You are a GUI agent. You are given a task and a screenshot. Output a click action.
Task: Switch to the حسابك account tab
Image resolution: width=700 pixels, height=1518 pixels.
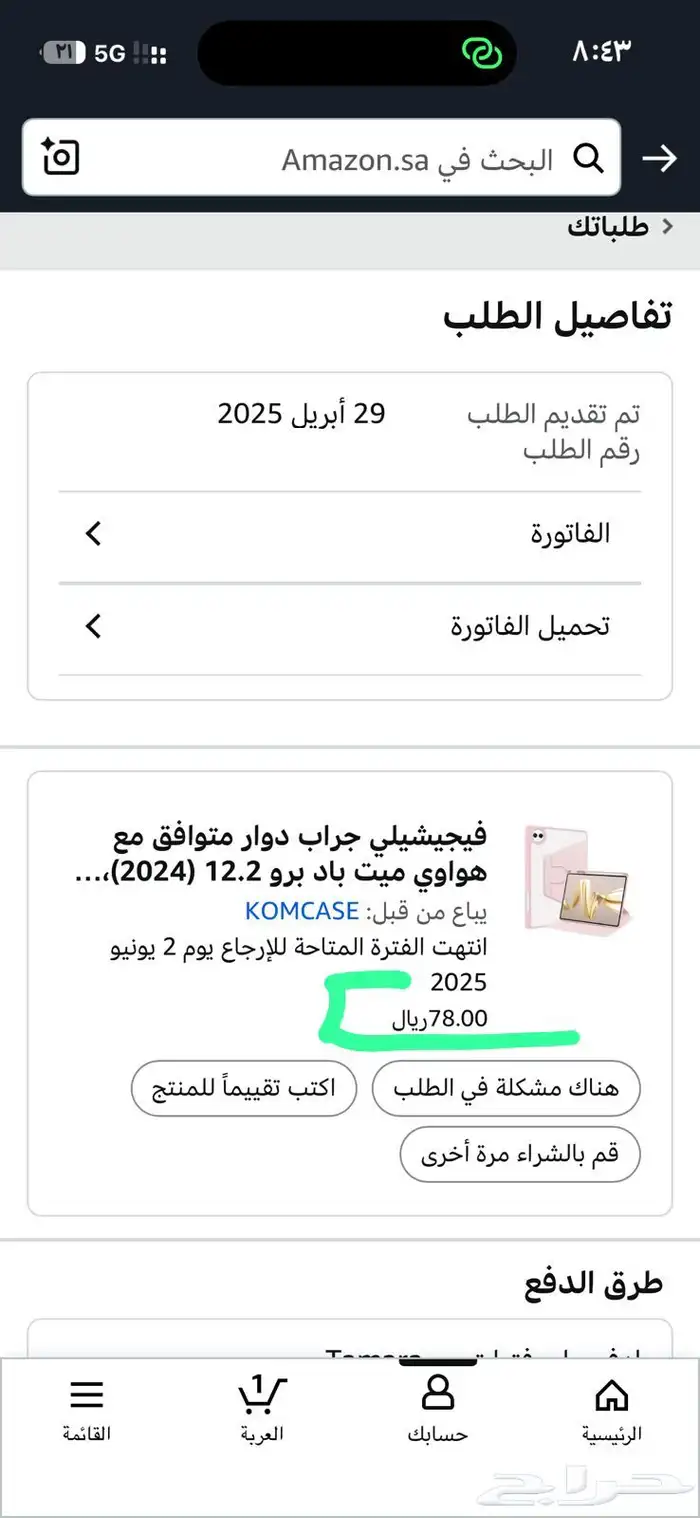pos(438,1410)
